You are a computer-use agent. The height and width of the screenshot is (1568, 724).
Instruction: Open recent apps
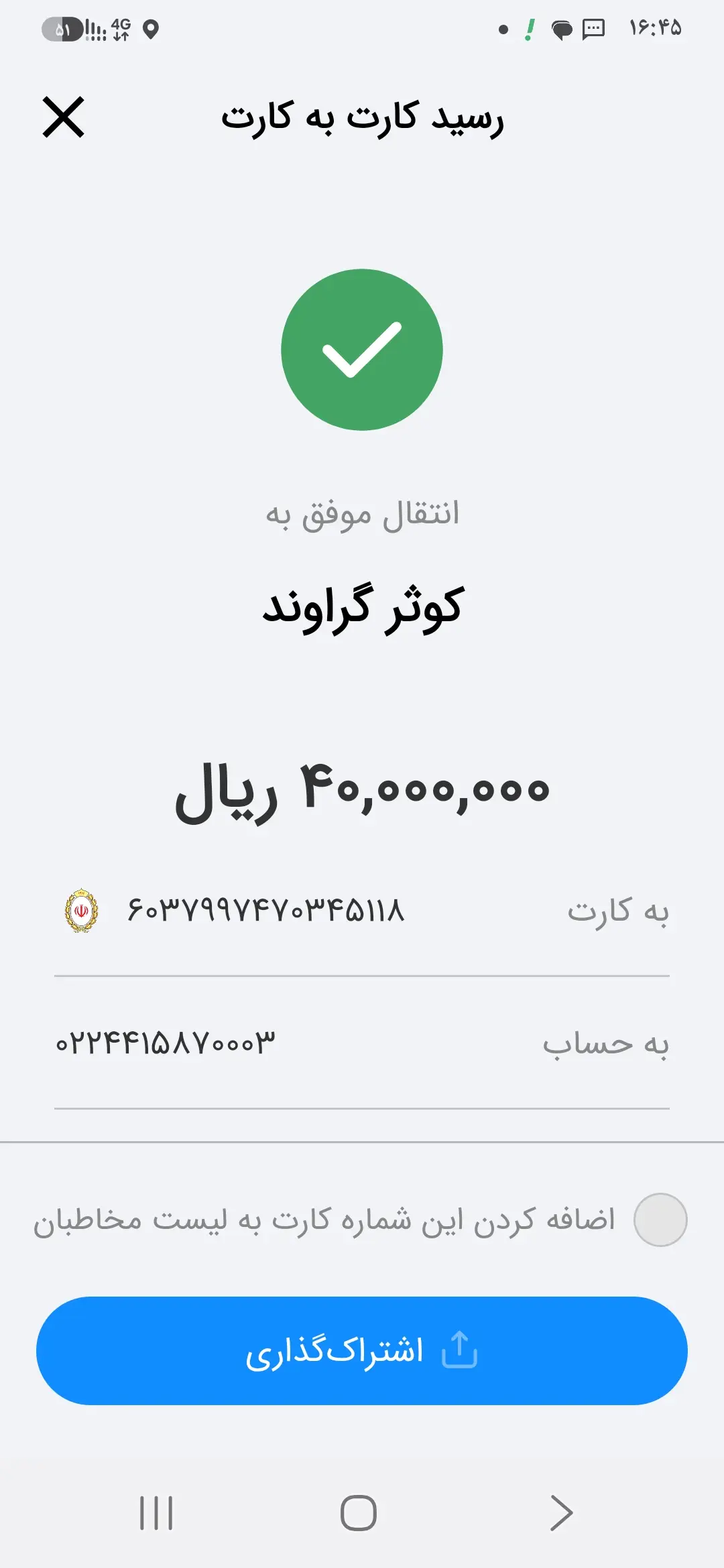pos(156,1513)
